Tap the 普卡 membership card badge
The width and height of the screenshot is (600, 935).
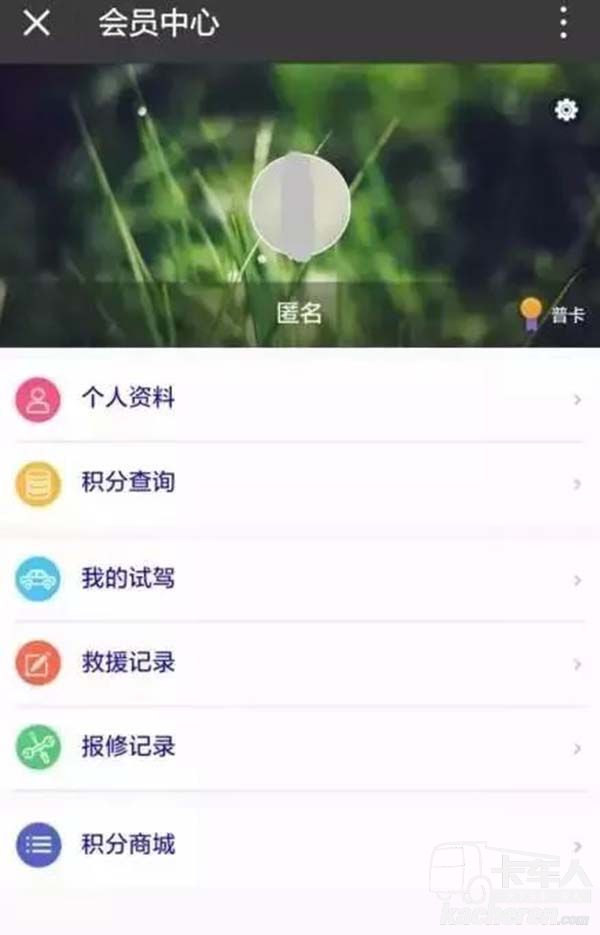tap(553, 316)
